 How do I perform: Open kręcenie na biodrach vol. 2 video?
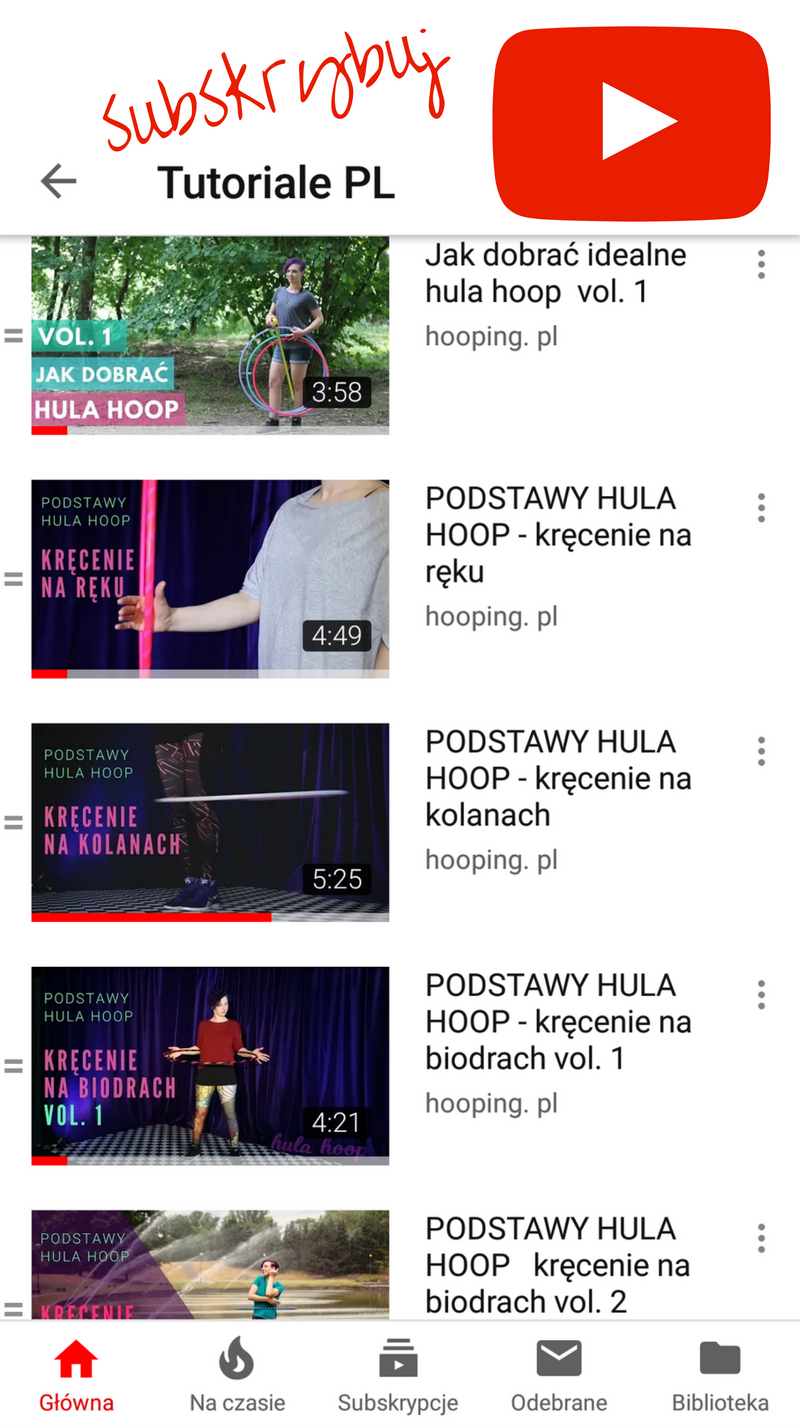tap(210, 1265)
